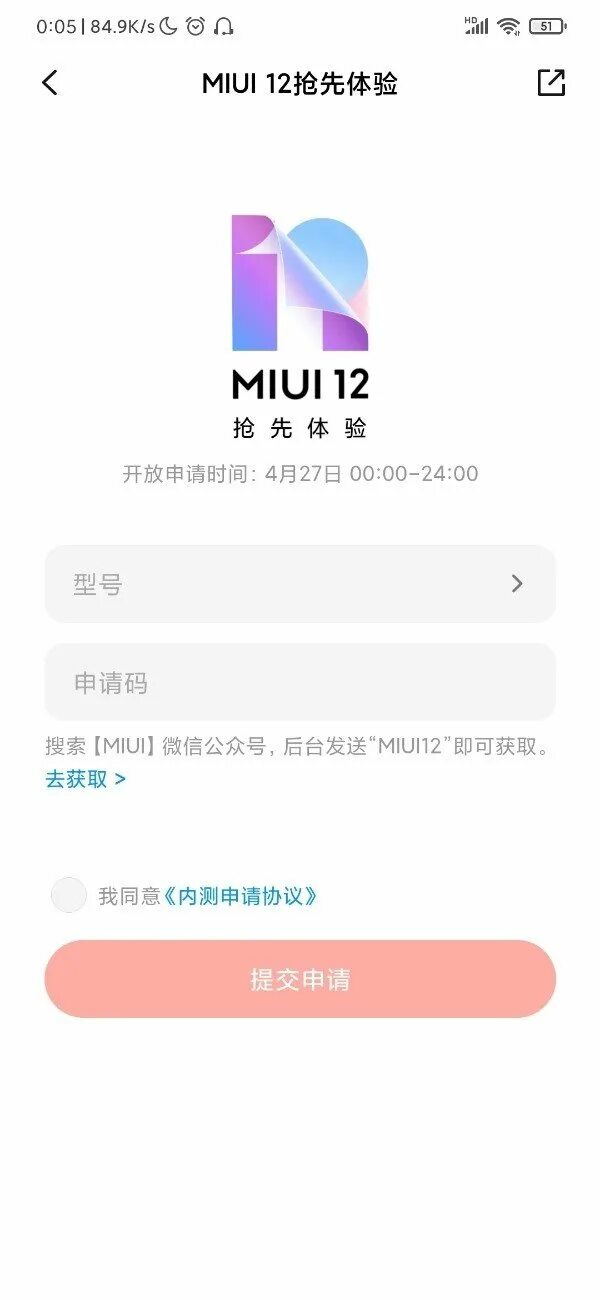Open the 型号 model picker
The height and width of the screenshot is (1300, 600).
point(300,584)
